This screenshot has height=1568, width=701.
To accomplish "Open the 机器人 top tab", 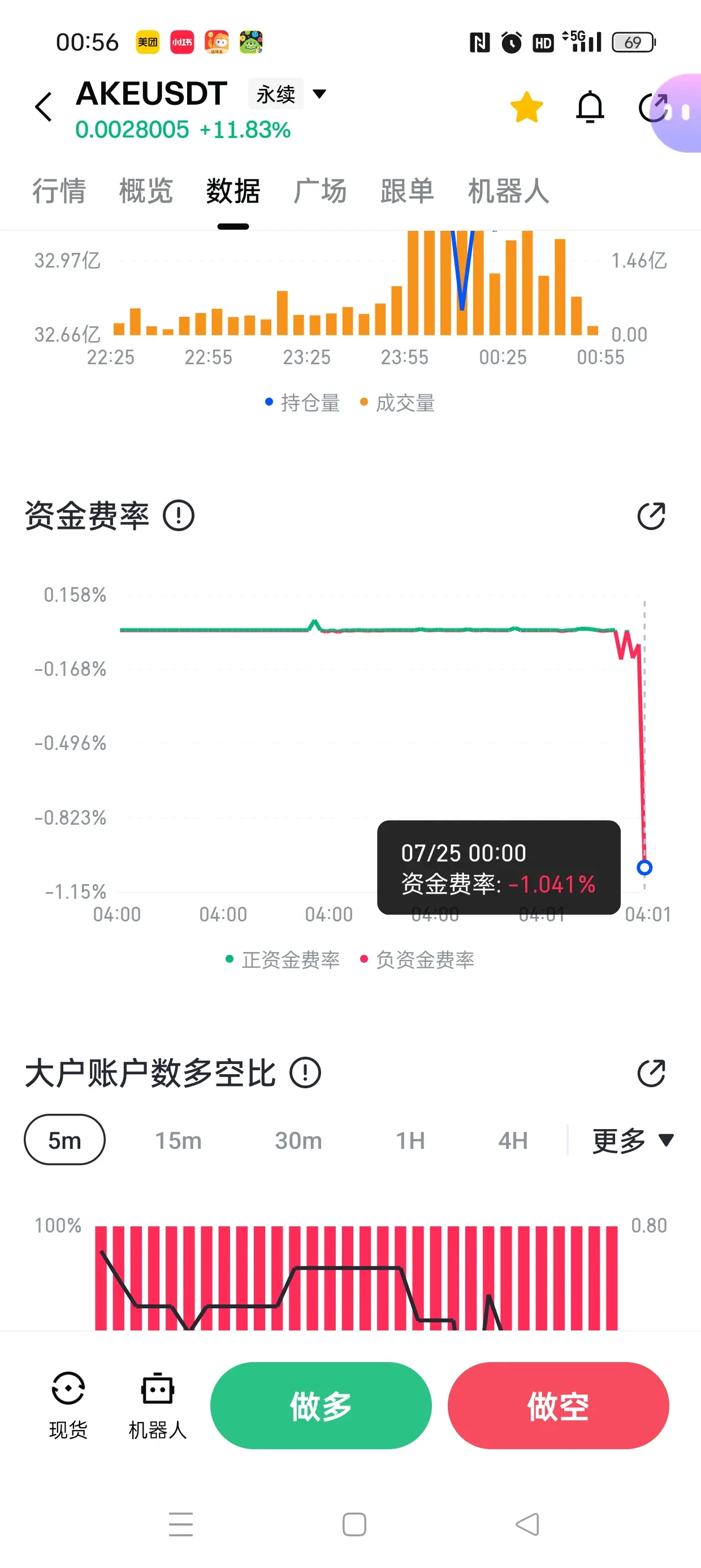I will point(509,191).
